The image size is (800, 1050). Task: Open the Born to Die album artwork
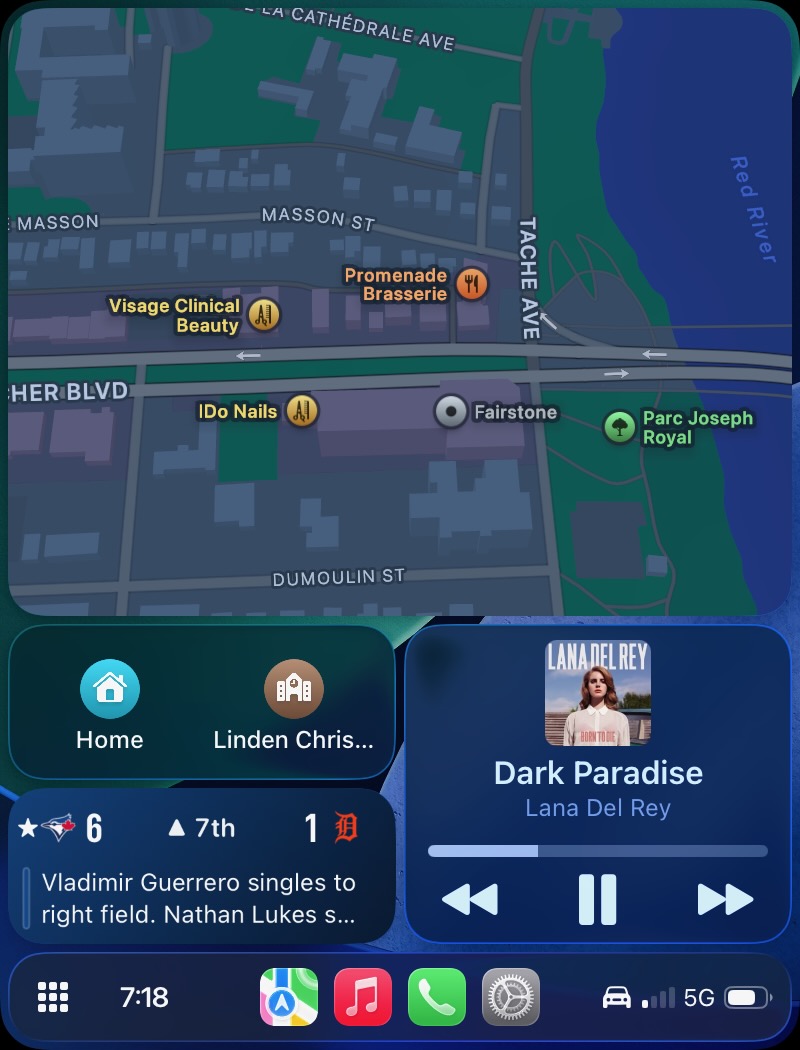coord(597,693)
